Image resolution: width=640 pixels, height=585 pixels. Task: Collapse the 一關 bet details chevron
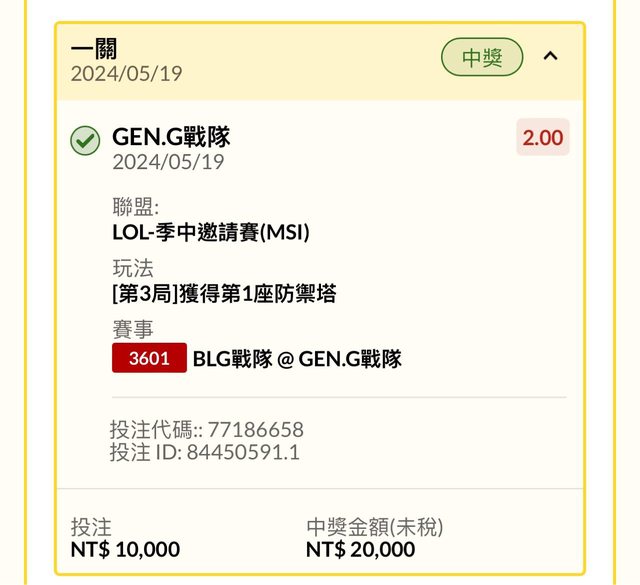point(550,57)
